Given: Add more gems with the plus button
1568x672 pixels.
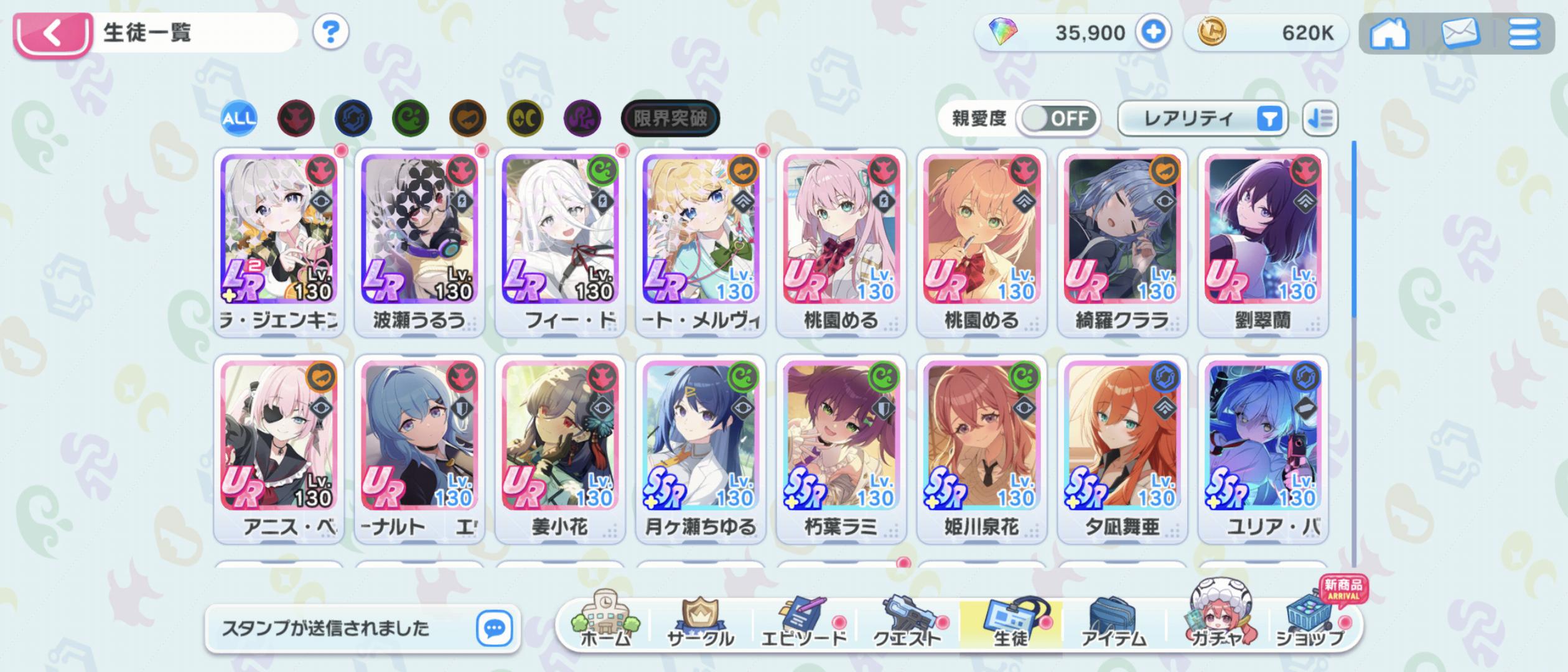Looking at the screenshot, I should pyautogui.click(x=1152, y=32).
